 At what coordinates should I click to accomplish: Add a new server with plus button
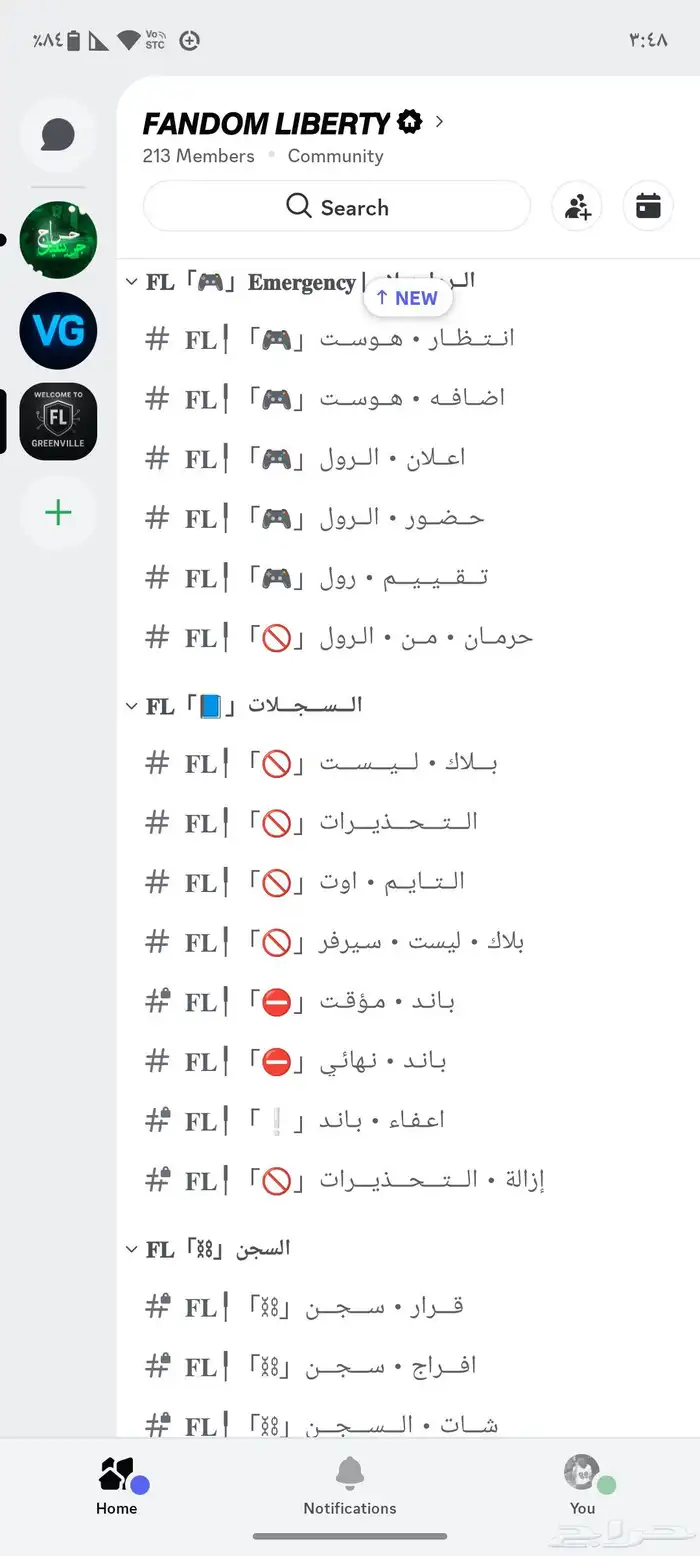[58, 513]
